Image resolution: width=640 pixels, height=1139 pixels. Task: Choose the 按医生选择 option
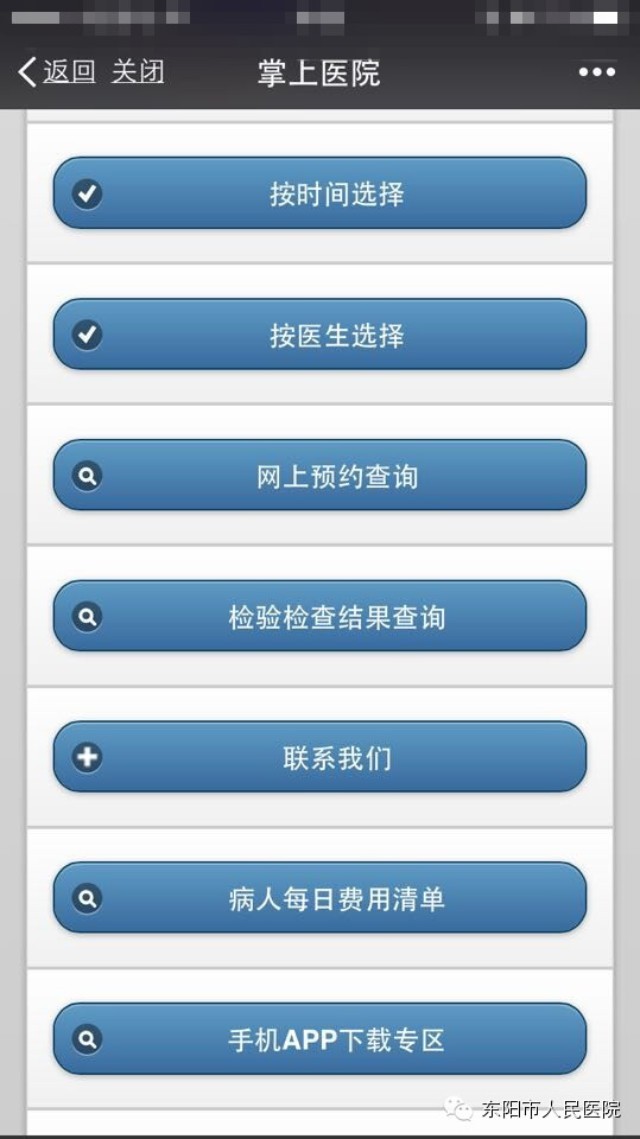coord(320,334)
